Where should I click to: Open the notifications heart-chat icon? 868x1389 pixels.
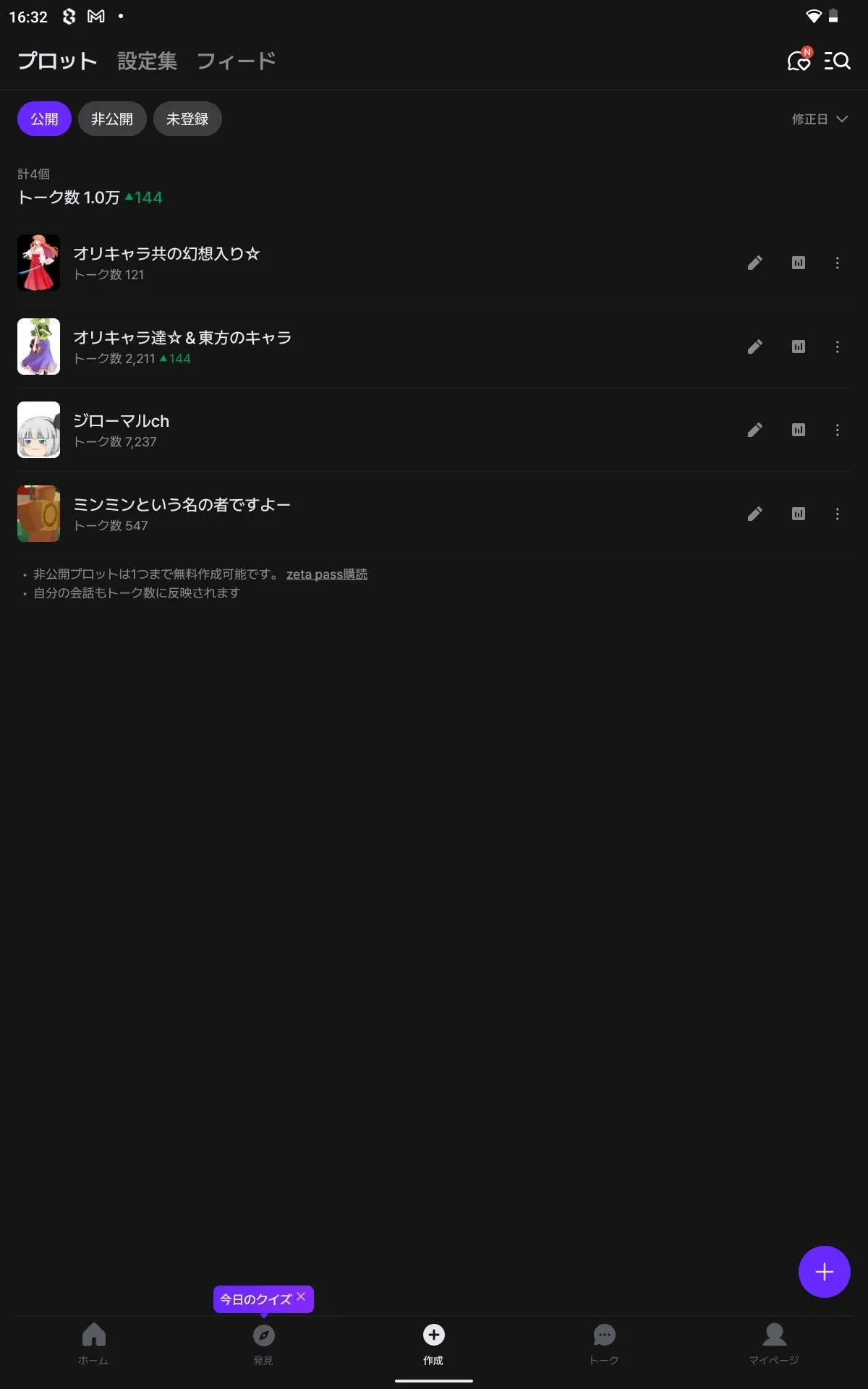(x=799, y=60)
